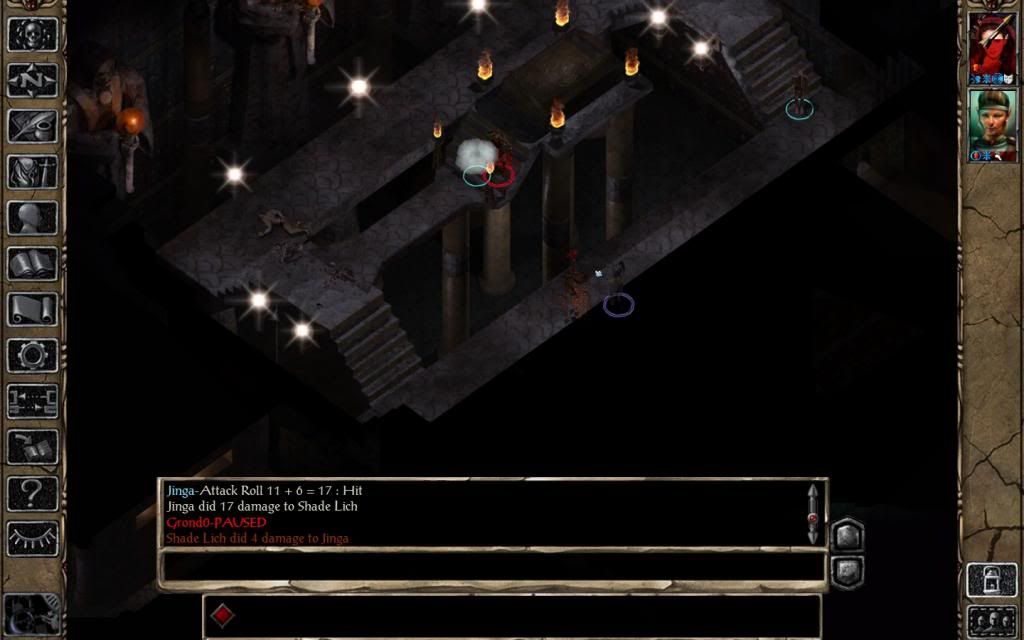The image size is (1024, 640).
Task: Tap the quick save book button
Action: [32, 448]
